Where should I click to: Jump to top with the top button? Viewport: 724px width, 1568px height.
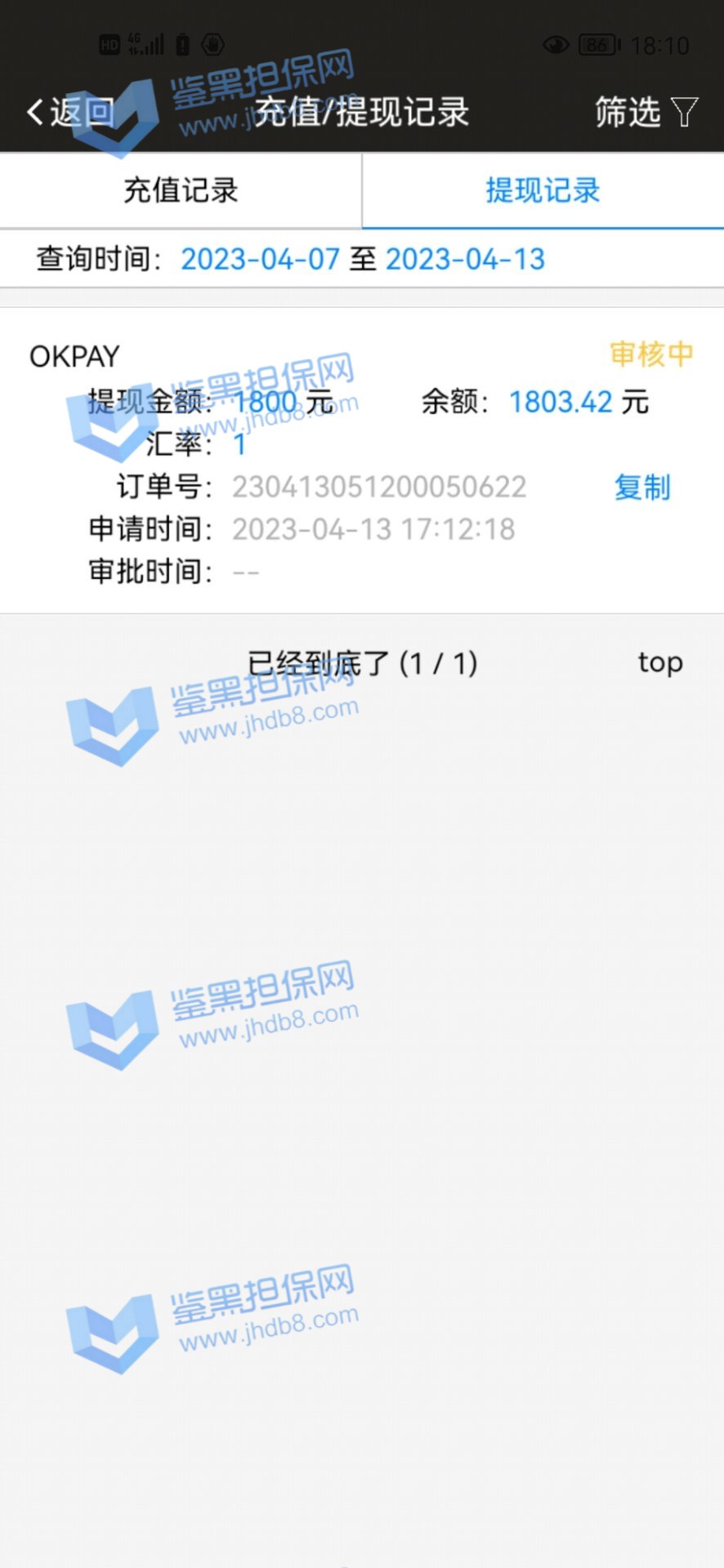tap(659, 662)
